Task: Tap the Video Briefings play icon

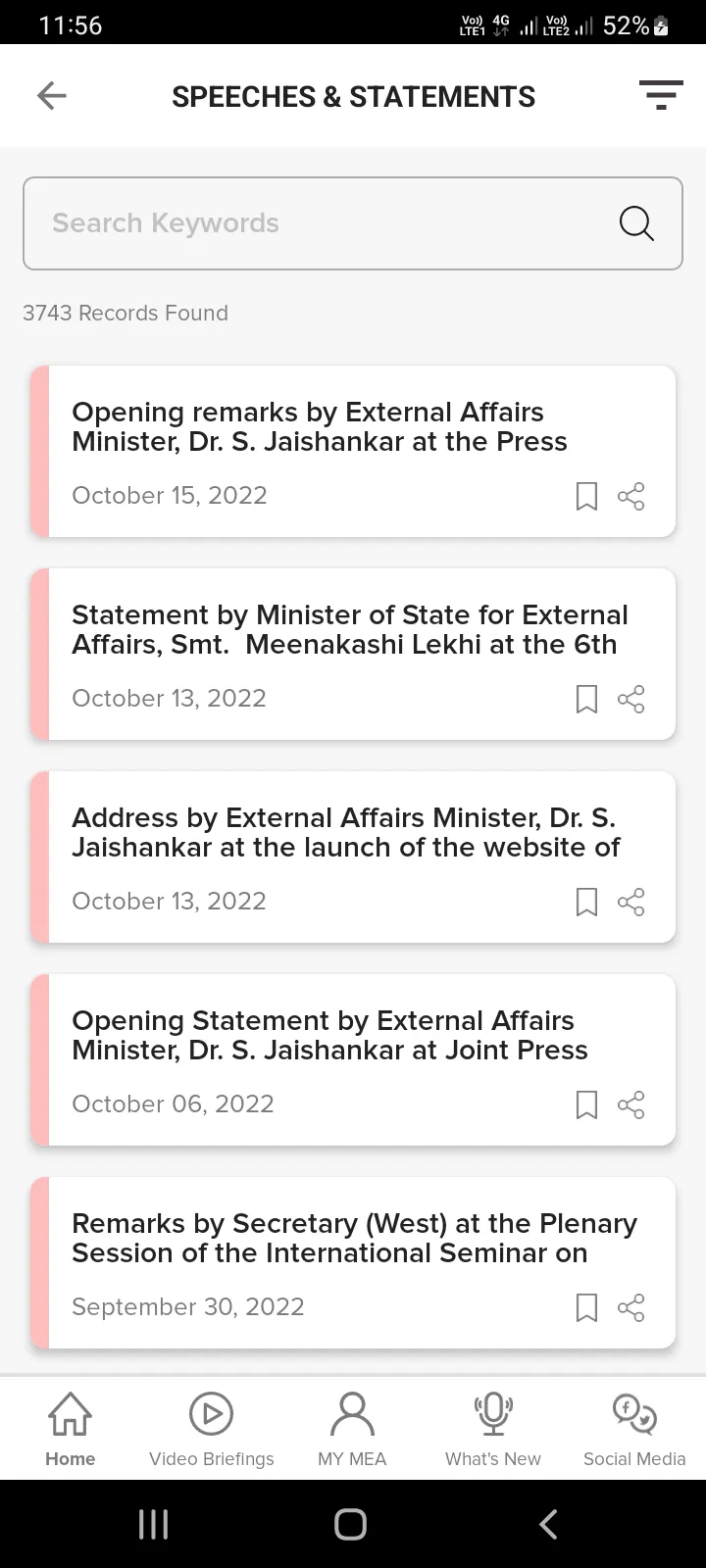Action: 211,1414
